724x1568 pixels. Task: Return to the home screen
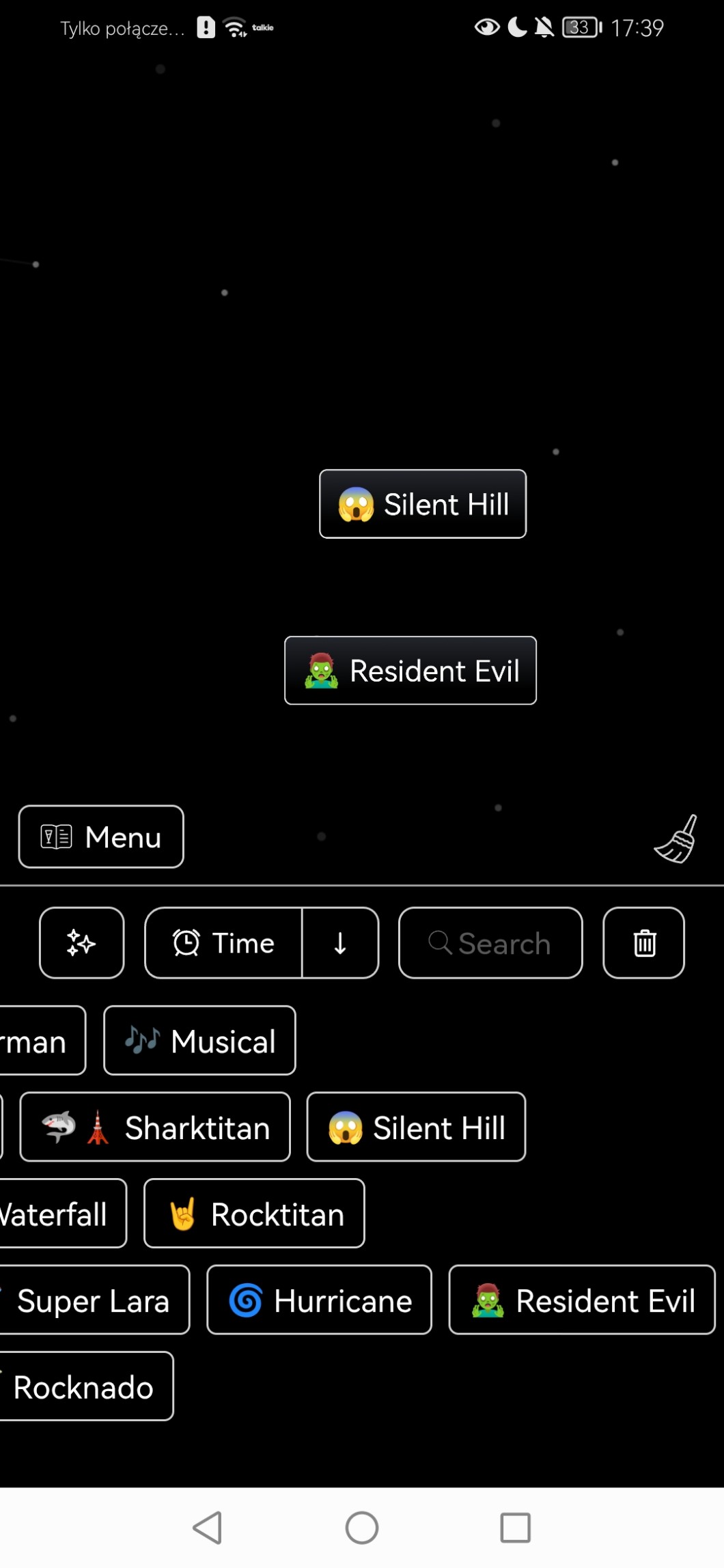click(x=362, y=1528)
